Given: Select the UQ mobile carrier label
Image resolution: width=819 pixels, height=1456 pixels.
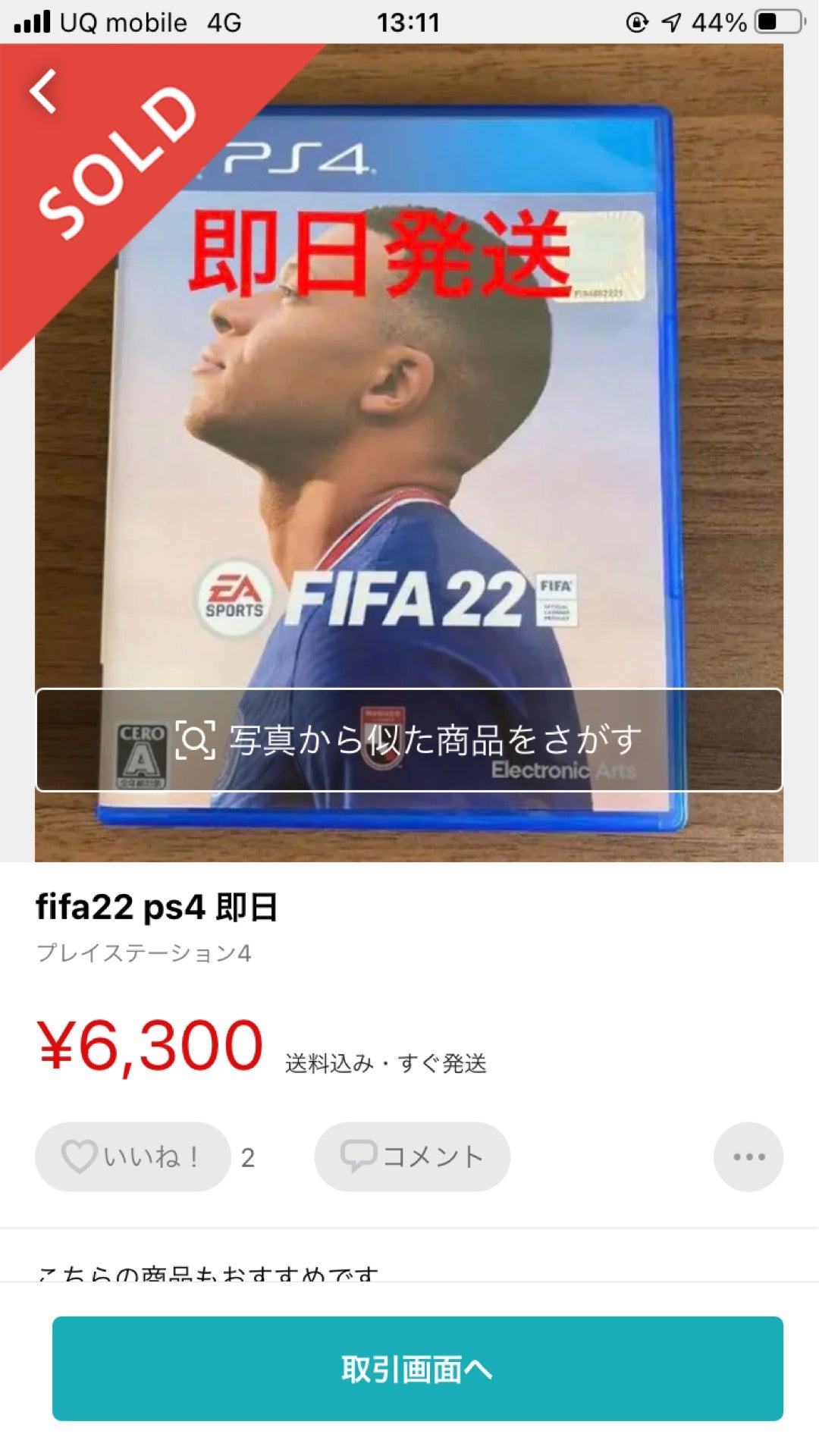Looking at the screenshot, I should tap(121, 22).
